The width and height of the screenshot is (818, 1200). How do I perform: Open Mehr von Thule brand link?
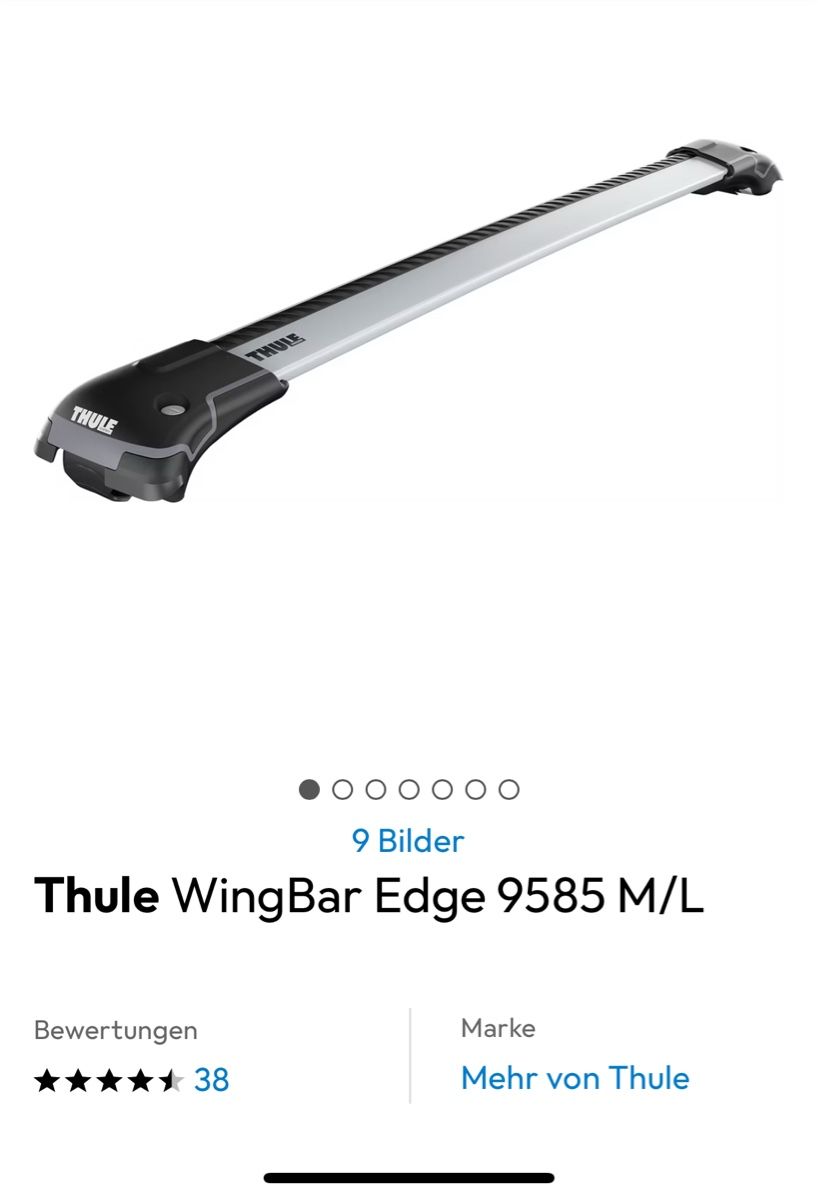click(x=574, y=1078)
